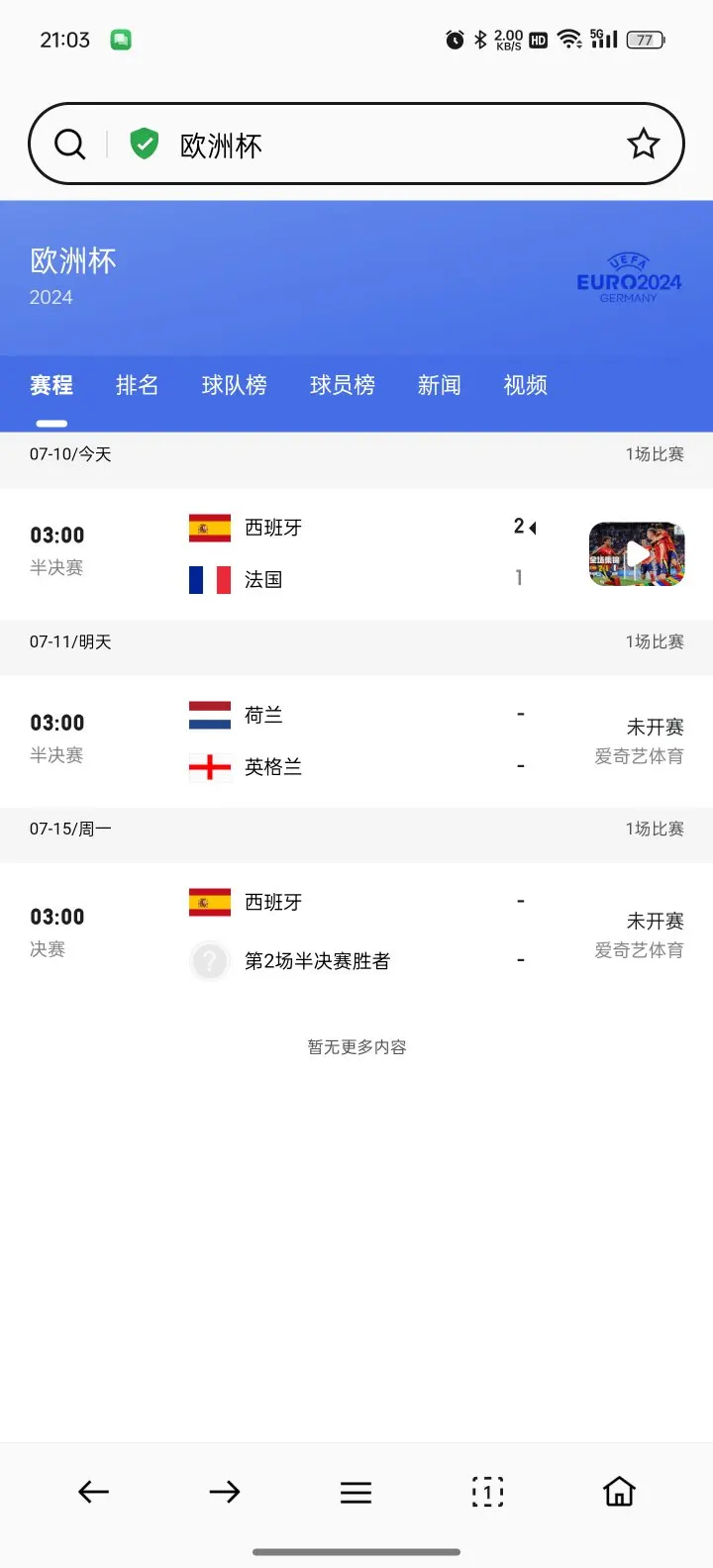Go to the 新闻 tab
Screen dimensions: 713x1568
tap(440, 385)
